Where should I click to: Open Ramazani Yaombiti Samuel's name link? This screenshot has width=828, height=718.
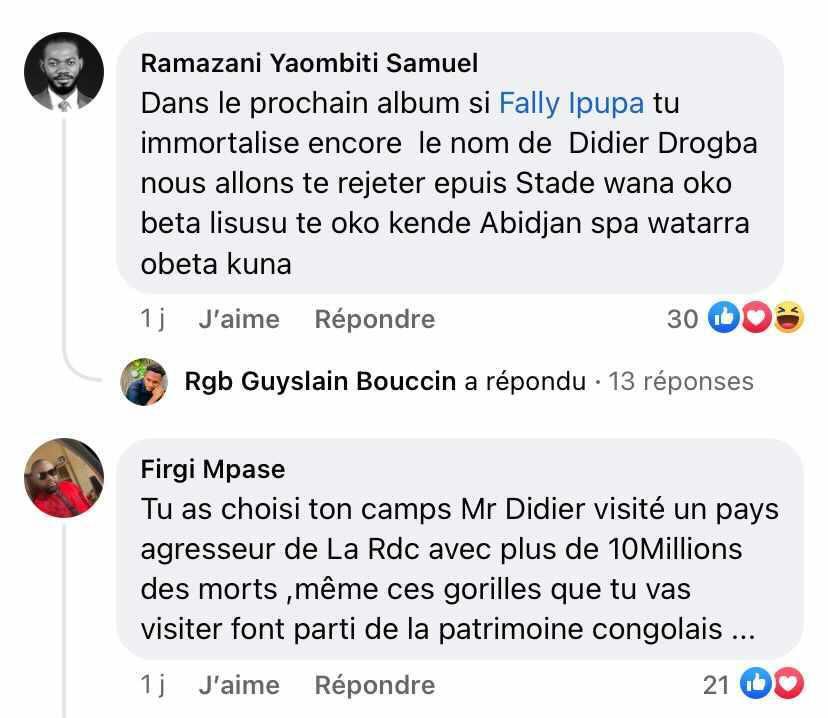309,63
